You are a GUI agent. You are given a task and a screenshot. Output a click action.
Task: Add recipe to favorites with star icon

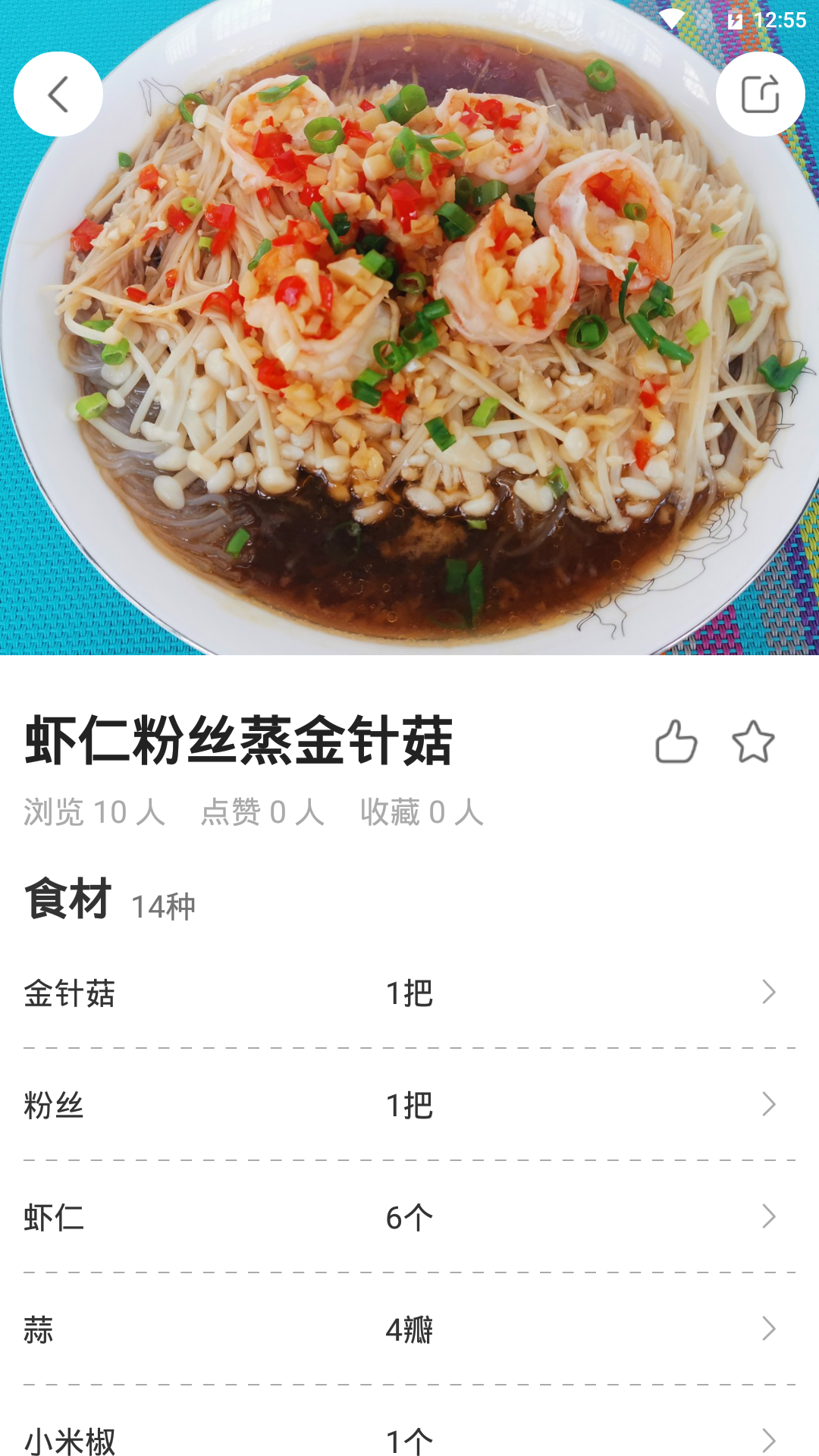(x=753, y=742)
